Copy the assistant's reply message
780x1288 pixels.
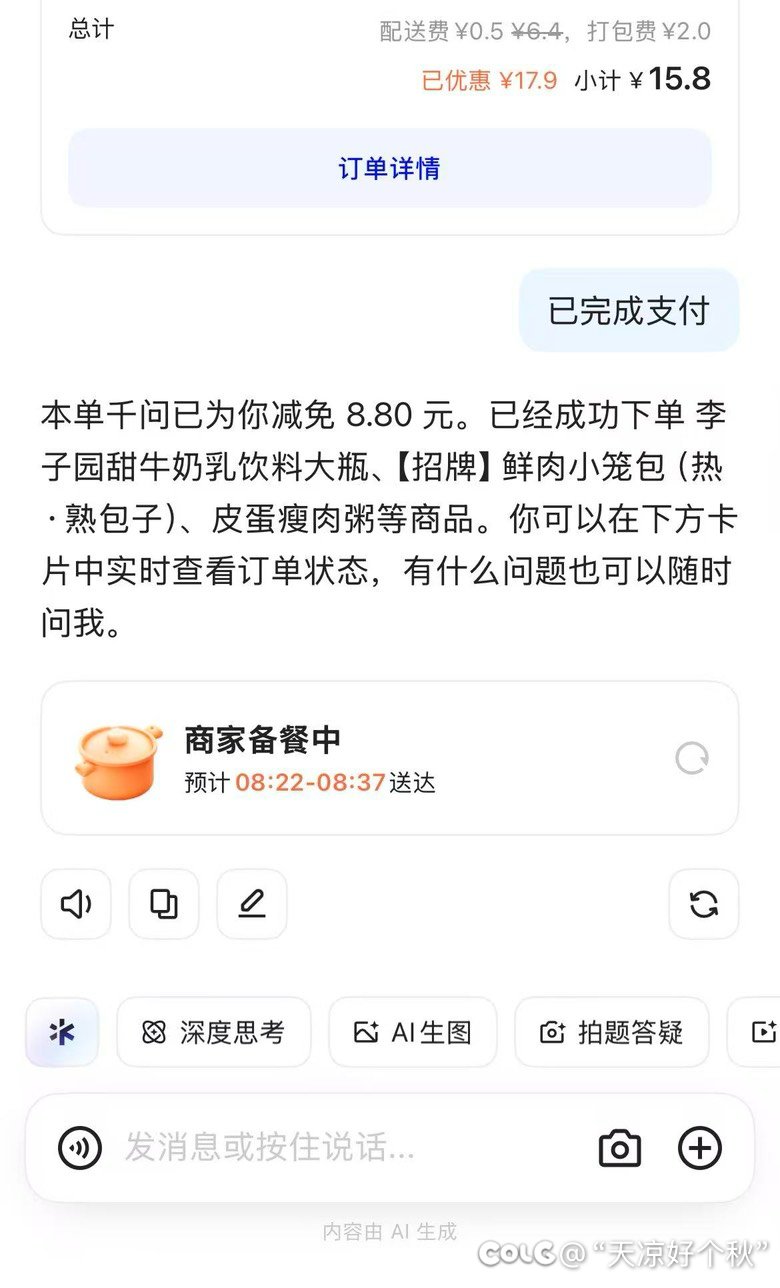point(163,904)
